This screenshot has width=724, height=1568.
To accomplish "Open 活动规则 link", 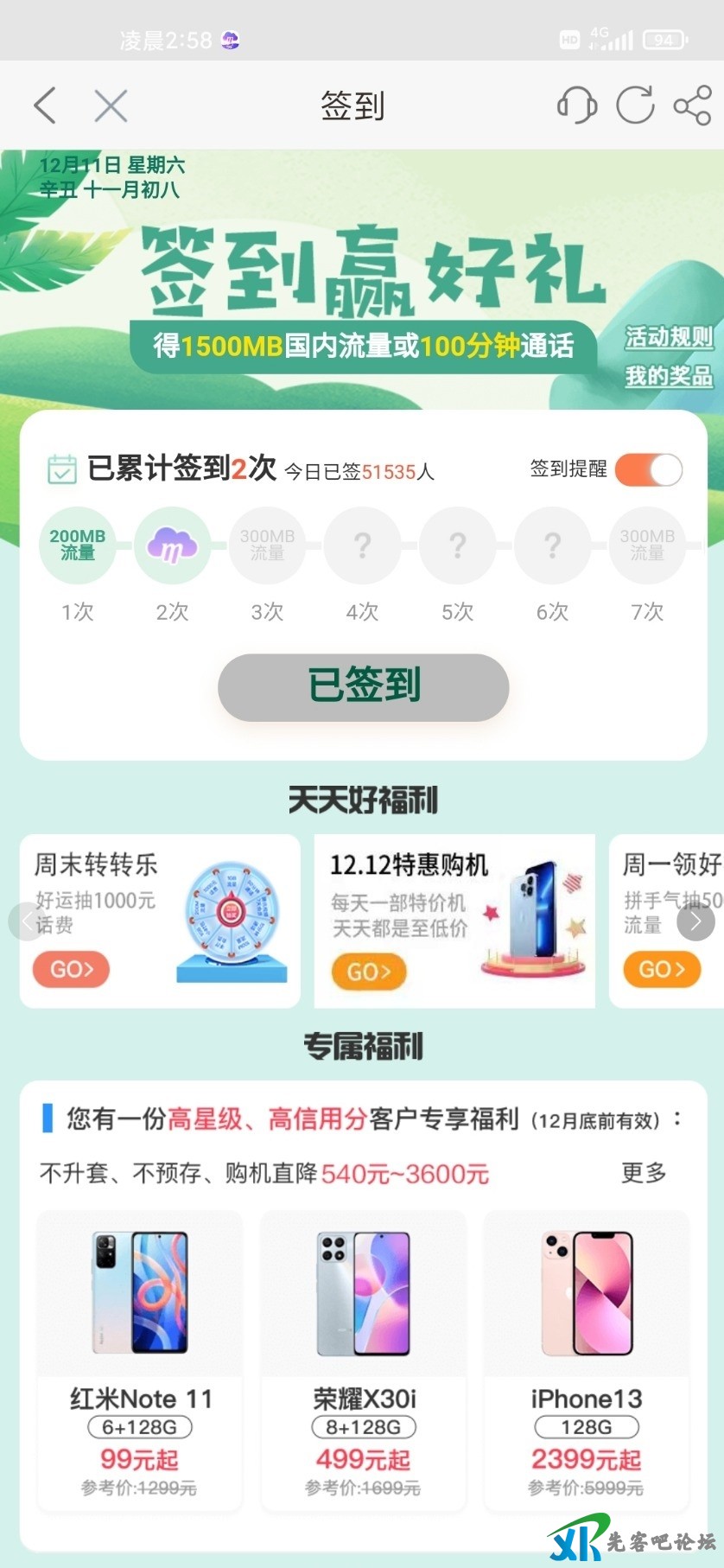I will [669, 337].
